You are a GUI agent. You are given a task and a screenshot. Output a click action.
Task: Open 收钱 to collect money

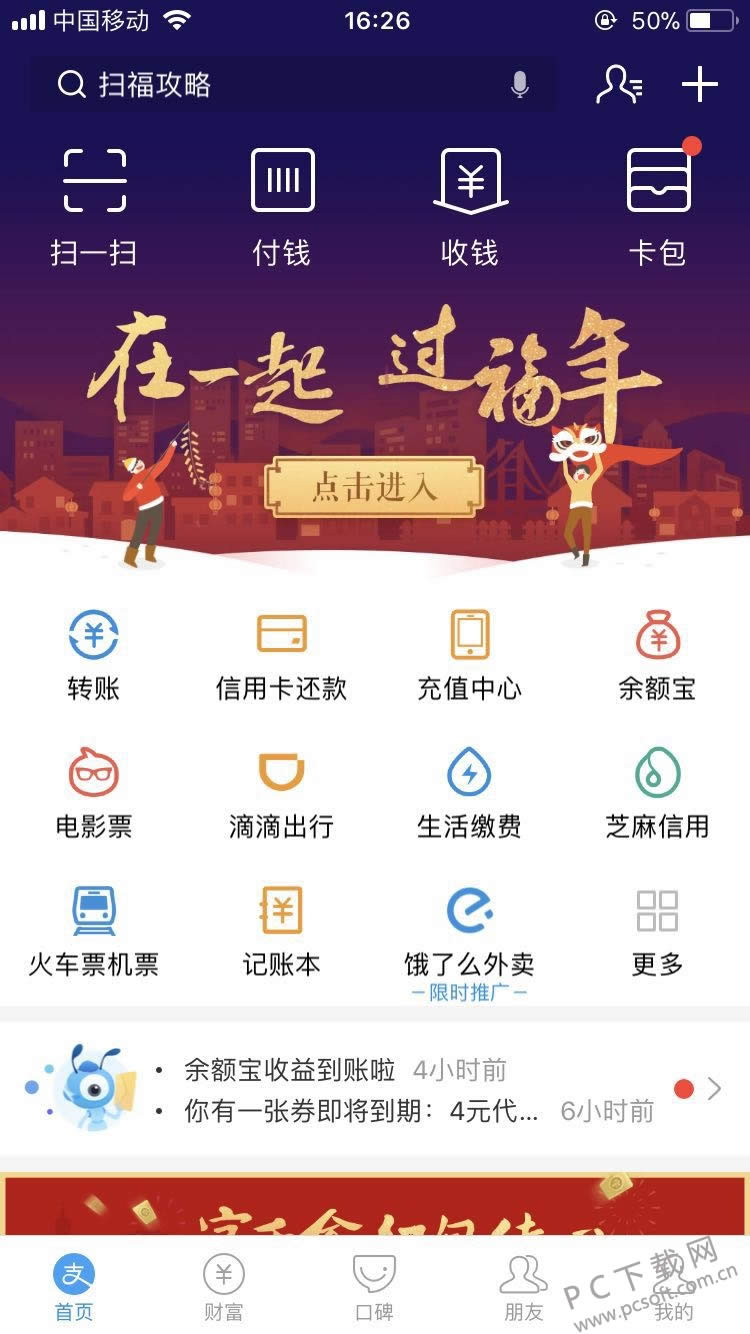point(468,200)
